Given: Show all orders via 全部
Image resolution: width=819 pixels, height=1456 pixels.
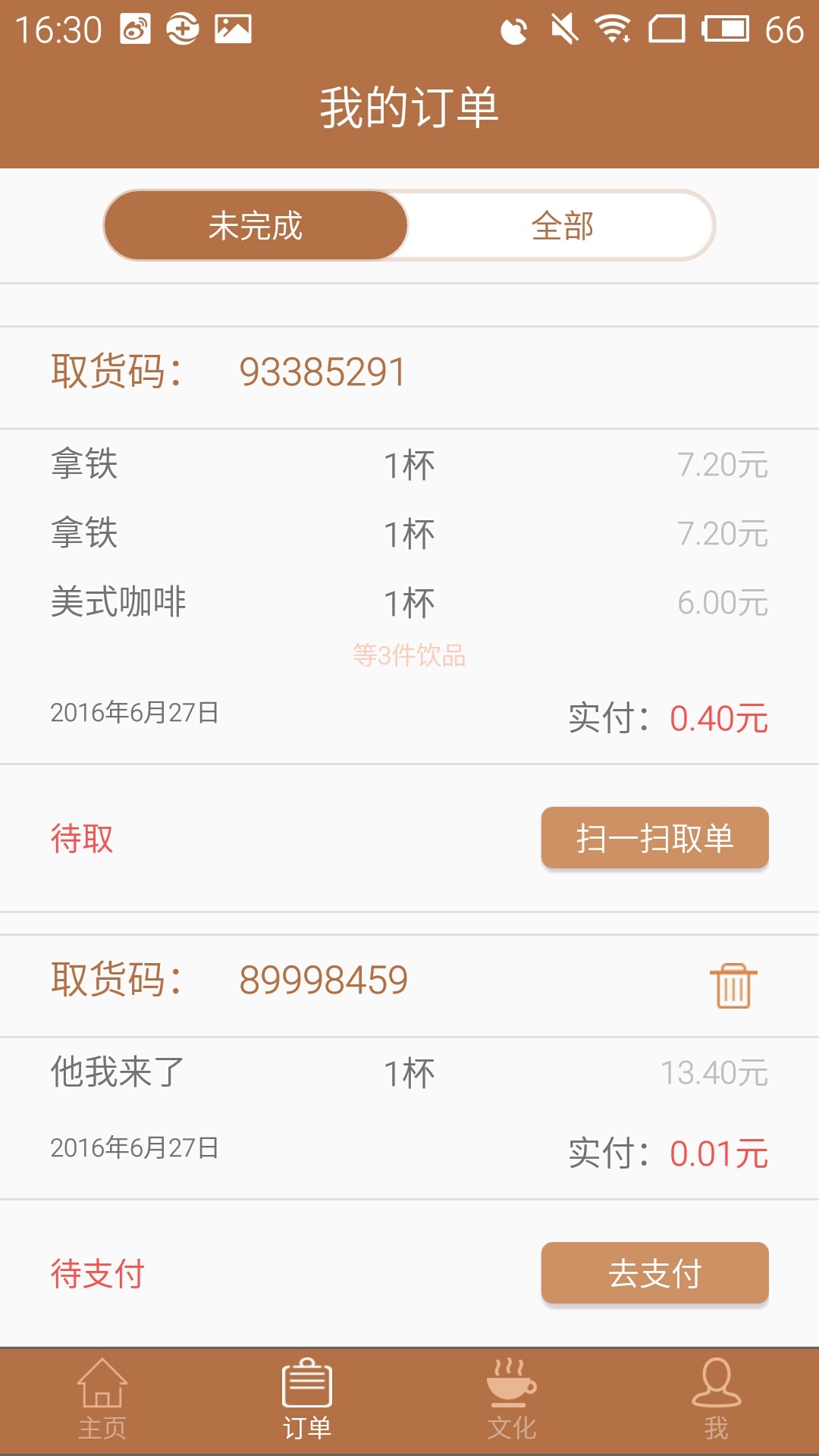Looking at the screenshot, I should [x=562, y=226].
